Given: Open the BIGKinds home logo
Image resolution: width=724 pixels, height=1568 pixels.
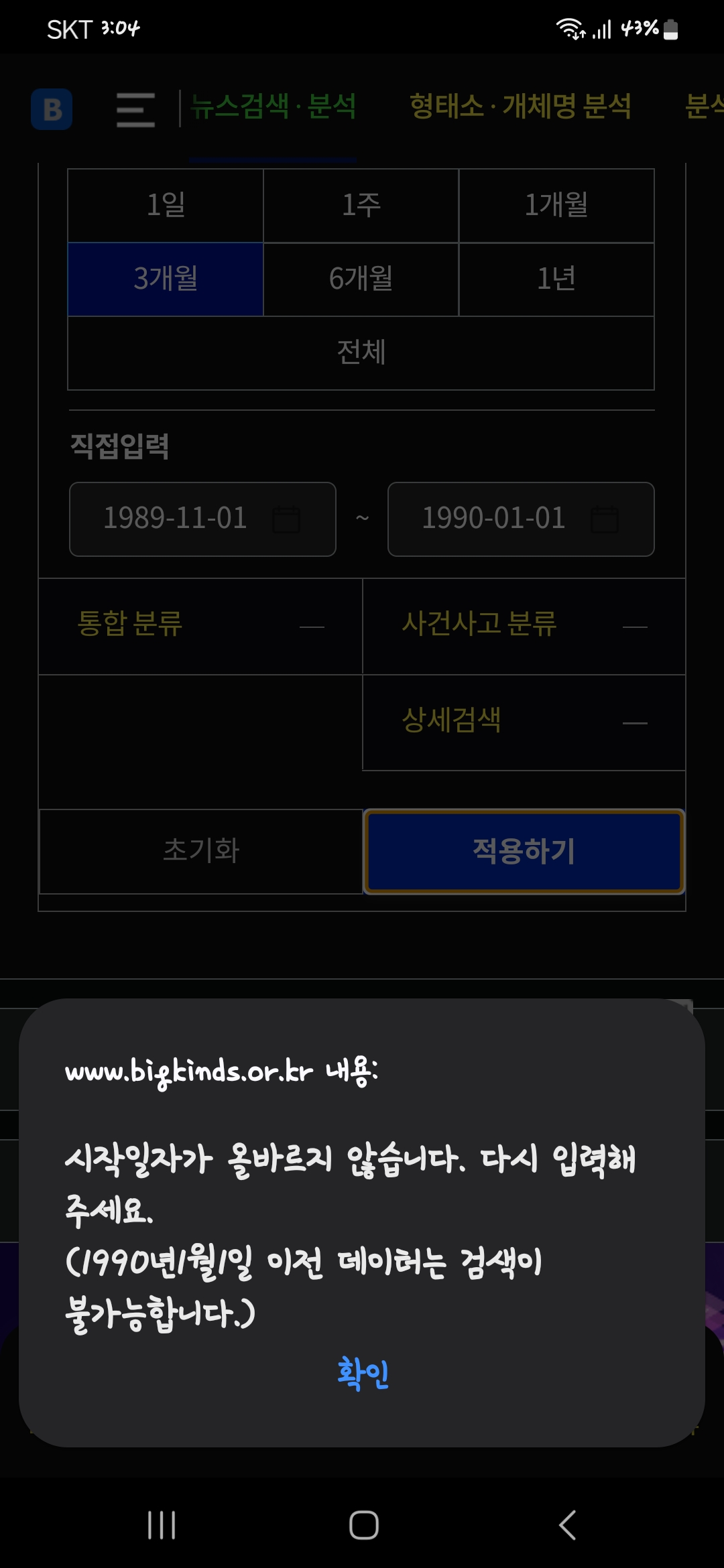Looking at the screenshot, I should [x=52, y=109].
